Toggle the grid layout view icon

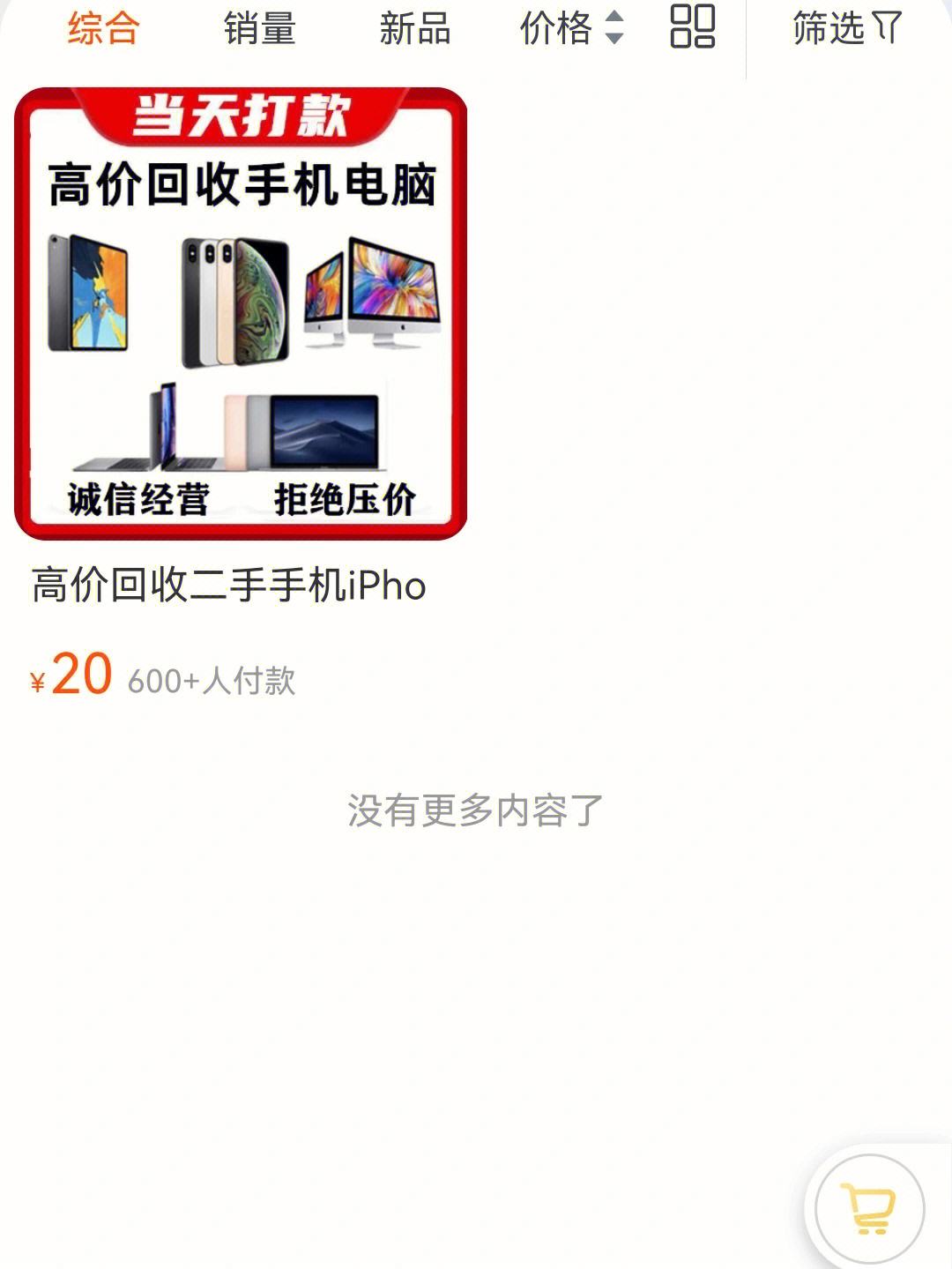click(x=693, y=26)
